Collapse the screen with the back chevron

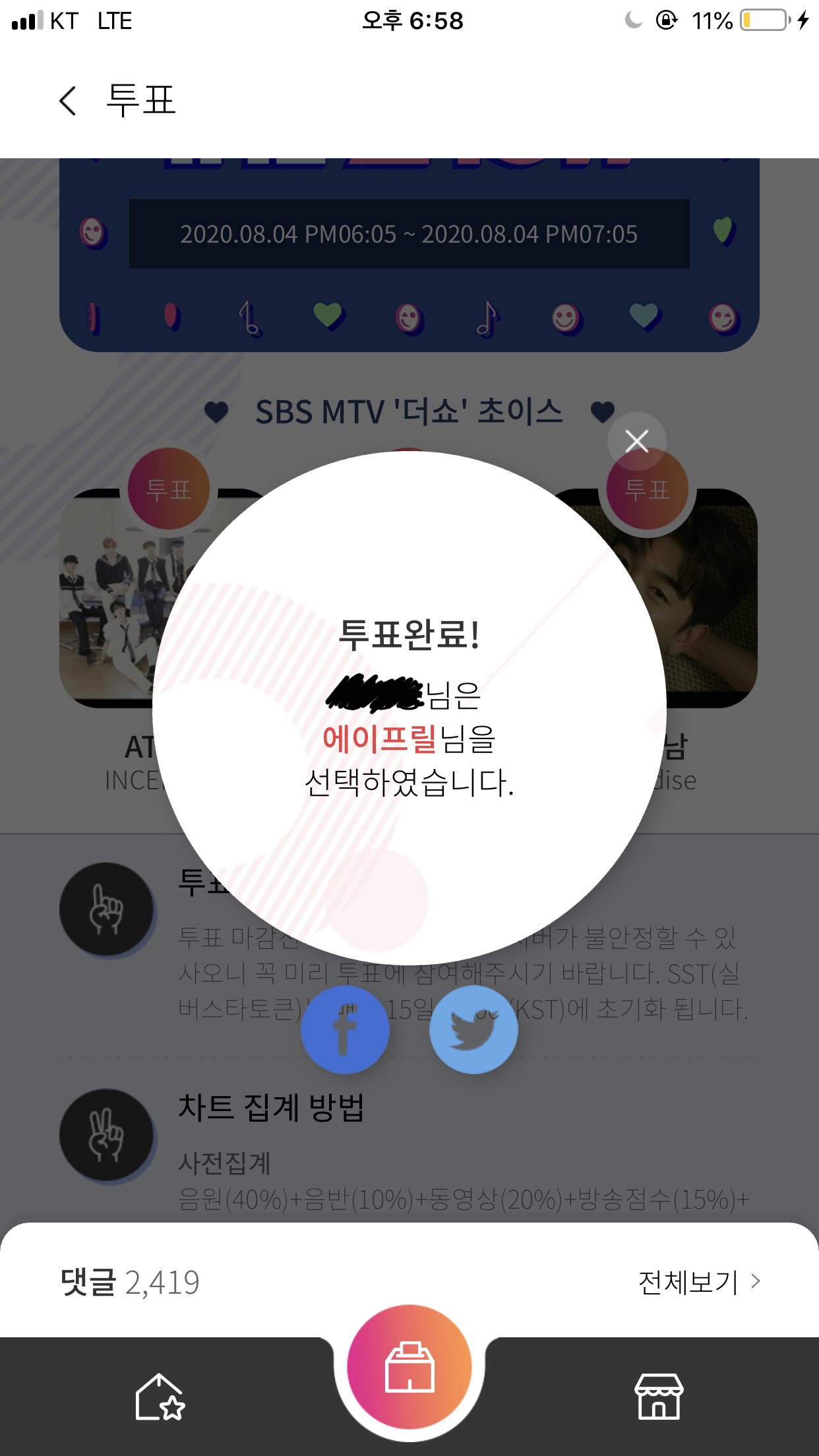(67, 100)
